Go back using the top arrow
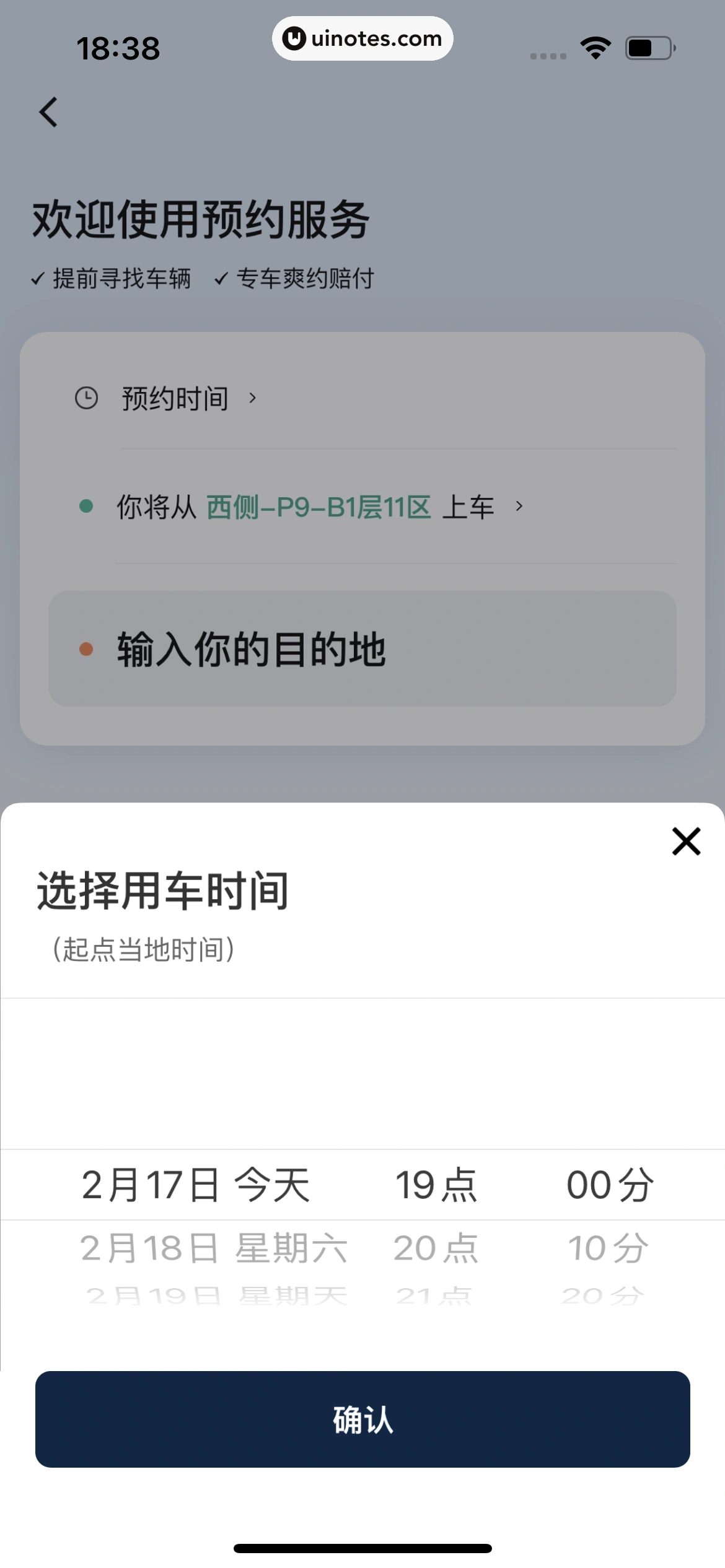This screenshot has height=1568, width=725. pyautogui.click(x=48, y=112)
